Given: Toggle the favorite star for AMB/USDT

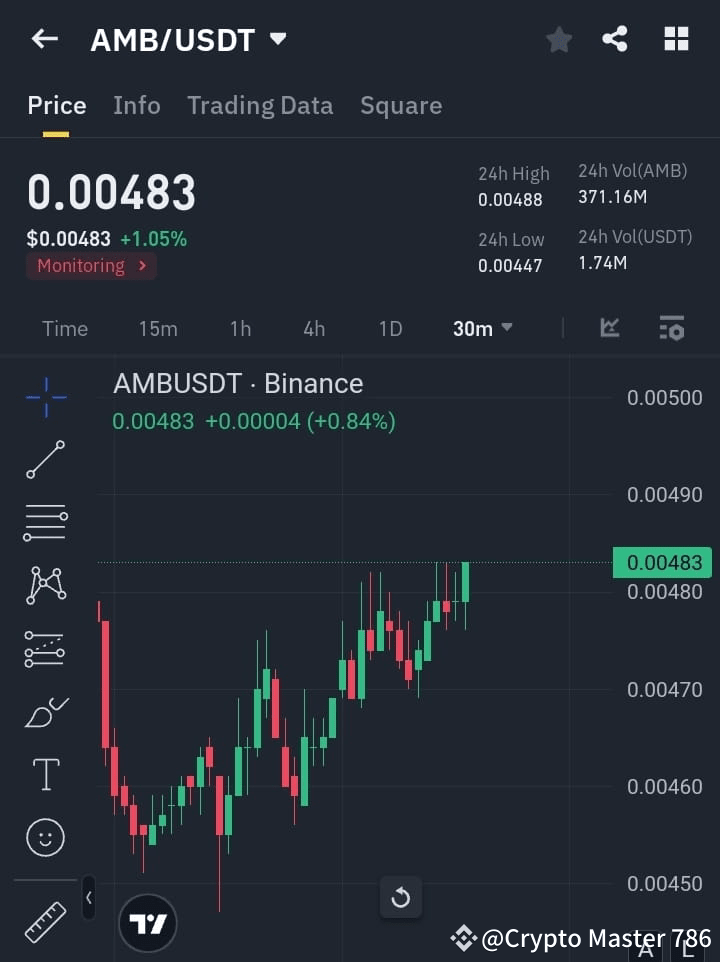Looking at the screenshot, I should pos(558,39).
